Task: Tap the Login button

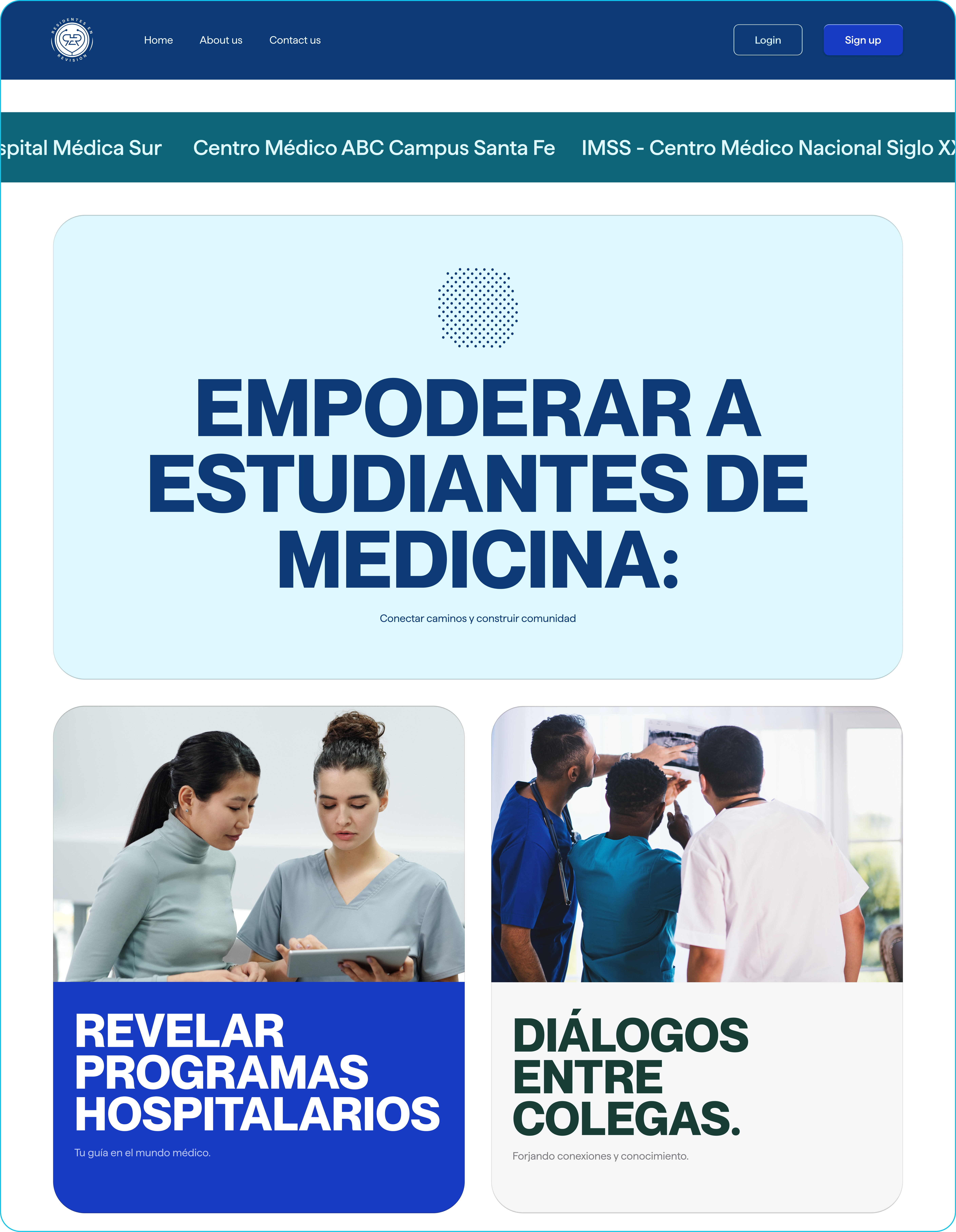Action: 768,40
